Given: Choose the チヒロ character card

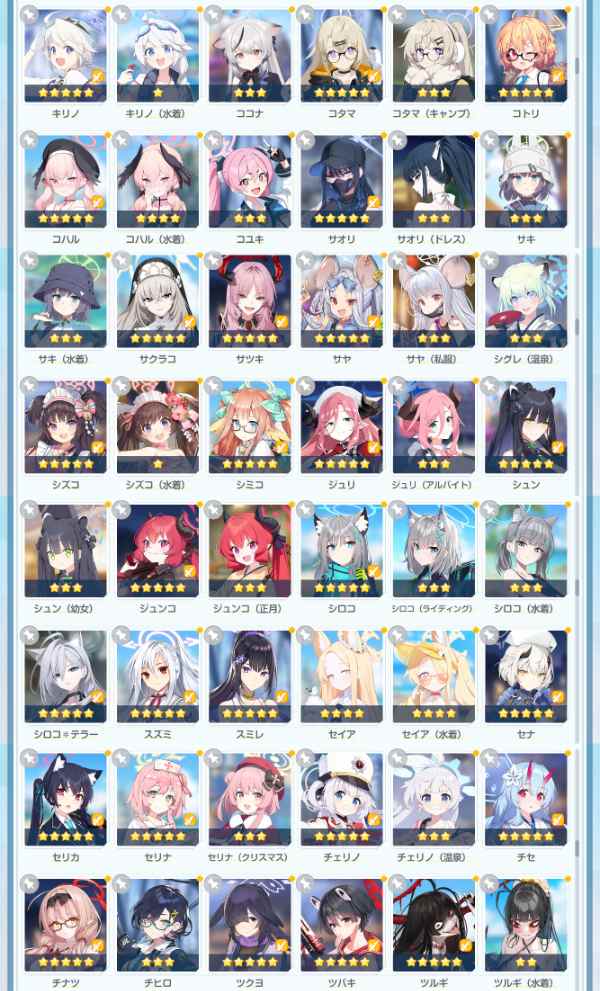Looking at the screenshot, I should click(x=157, y=924).
